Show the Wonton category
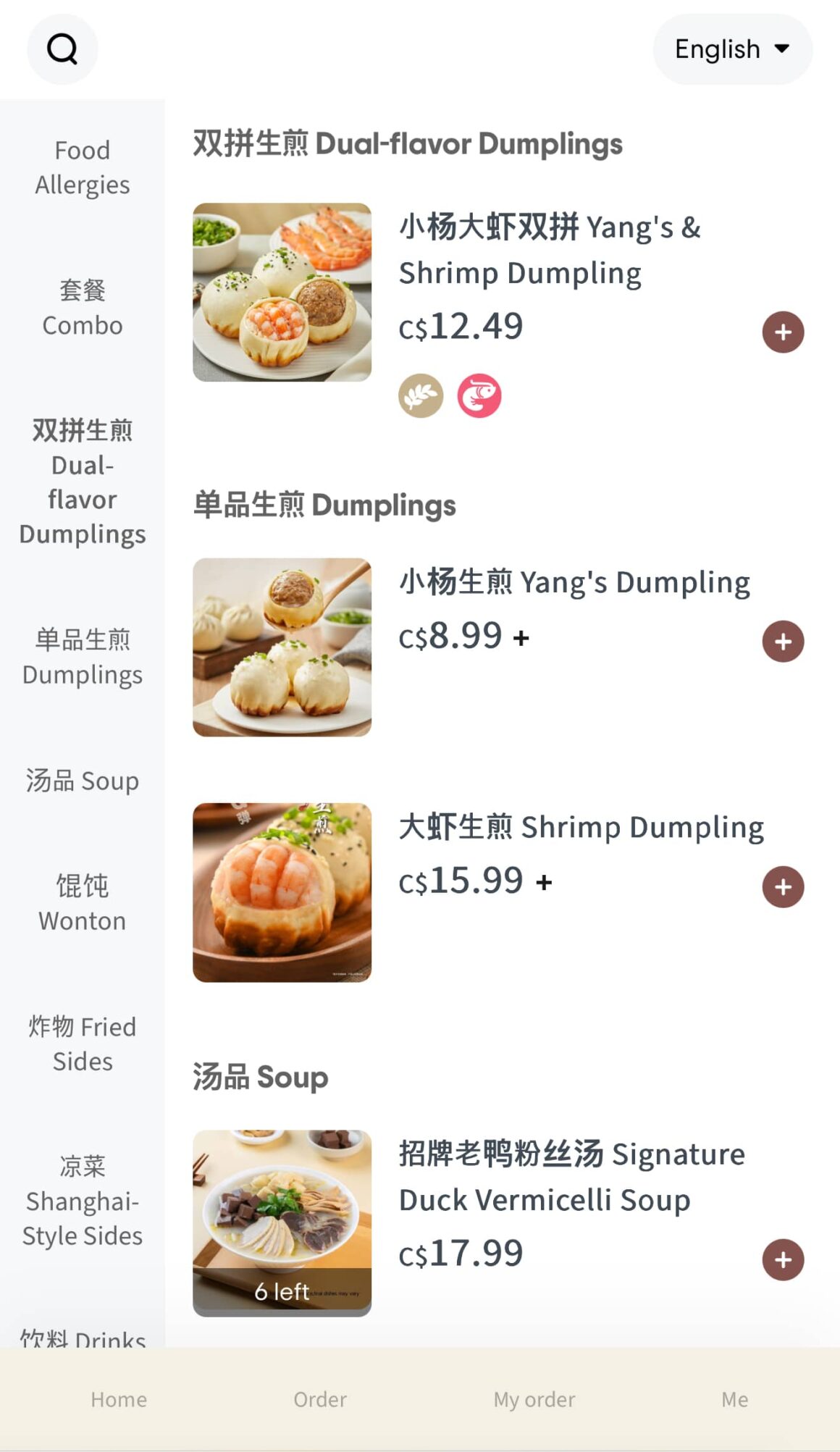The height and width of the screenshot is (1452, 840). pos(83,903)
